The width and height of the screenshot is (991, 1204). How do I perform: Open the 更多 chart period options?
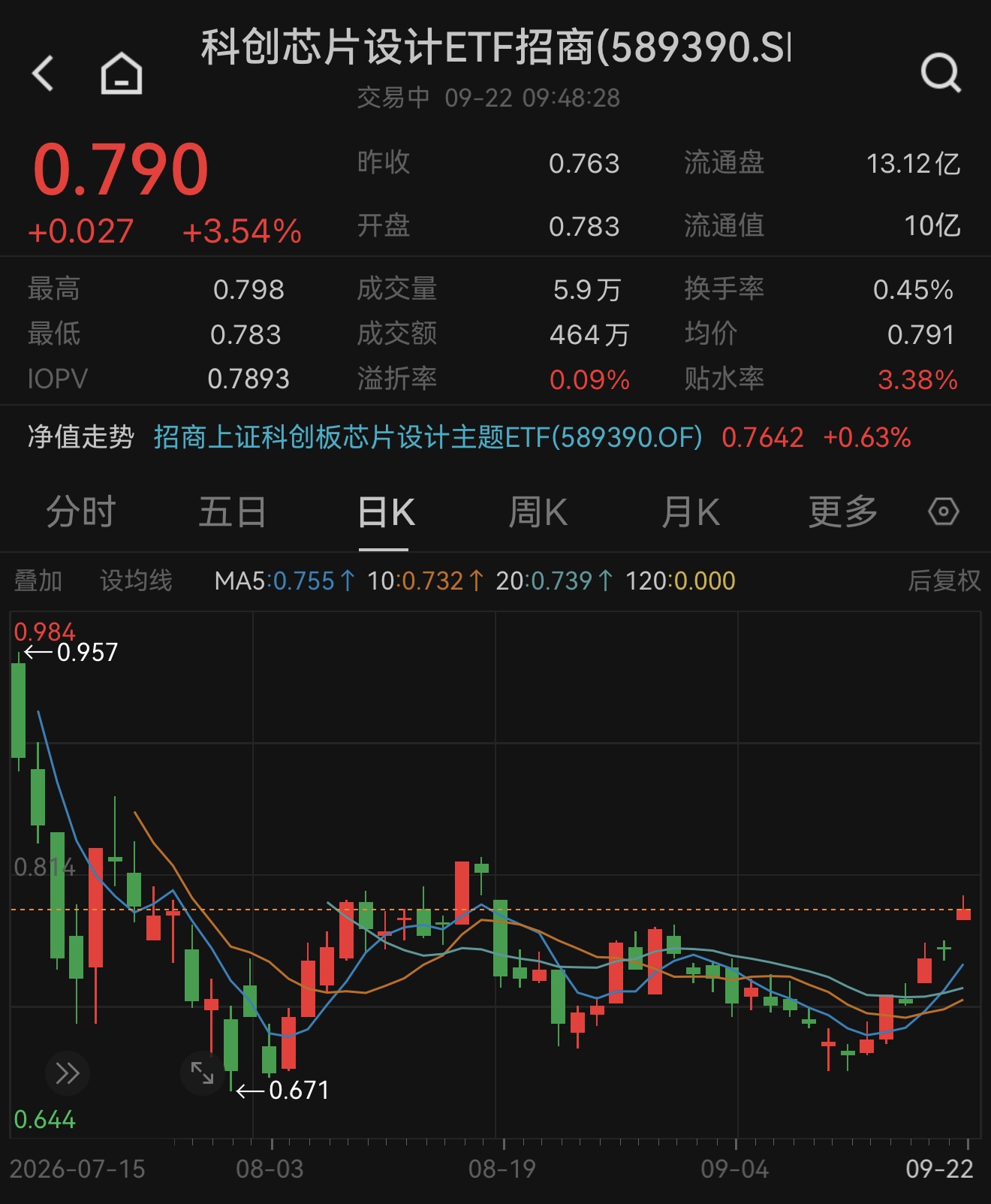pyautogui.click(x=842, y=512)
